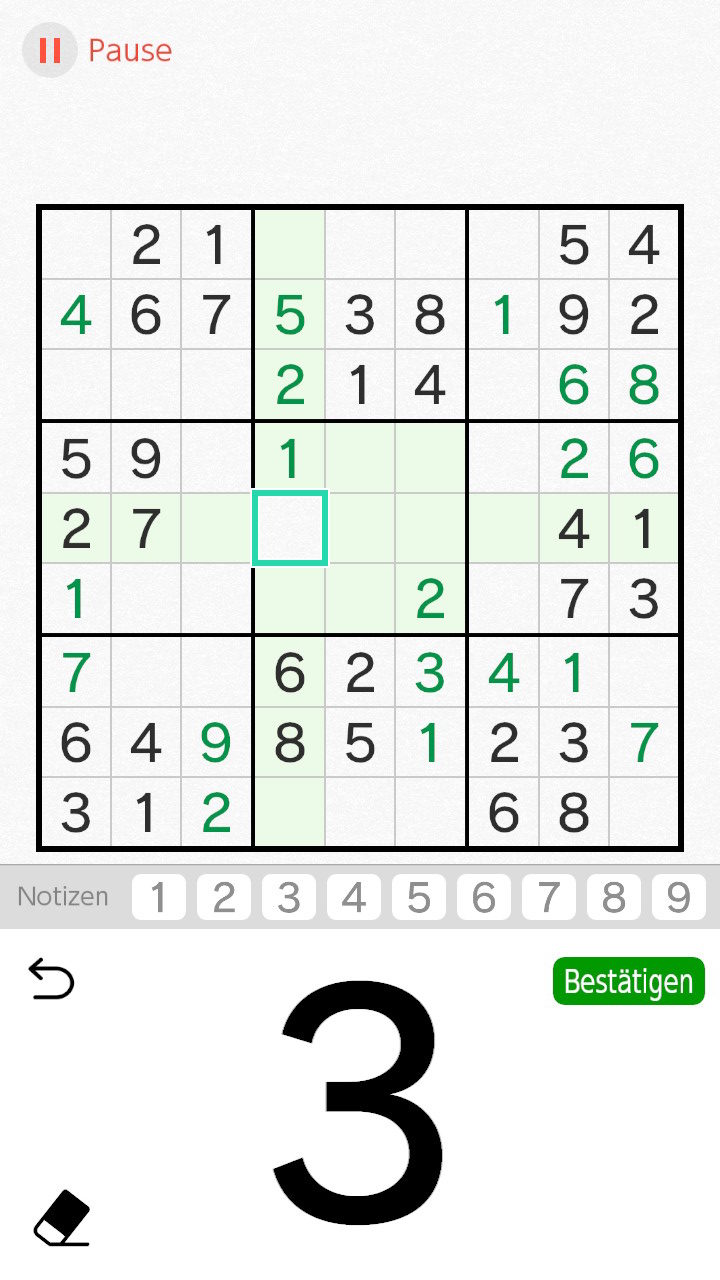Image resolution: width=720 pixels, height=1280 pixels.
Task: Select the empty top-left grid cell
Action: click(76, 245)
